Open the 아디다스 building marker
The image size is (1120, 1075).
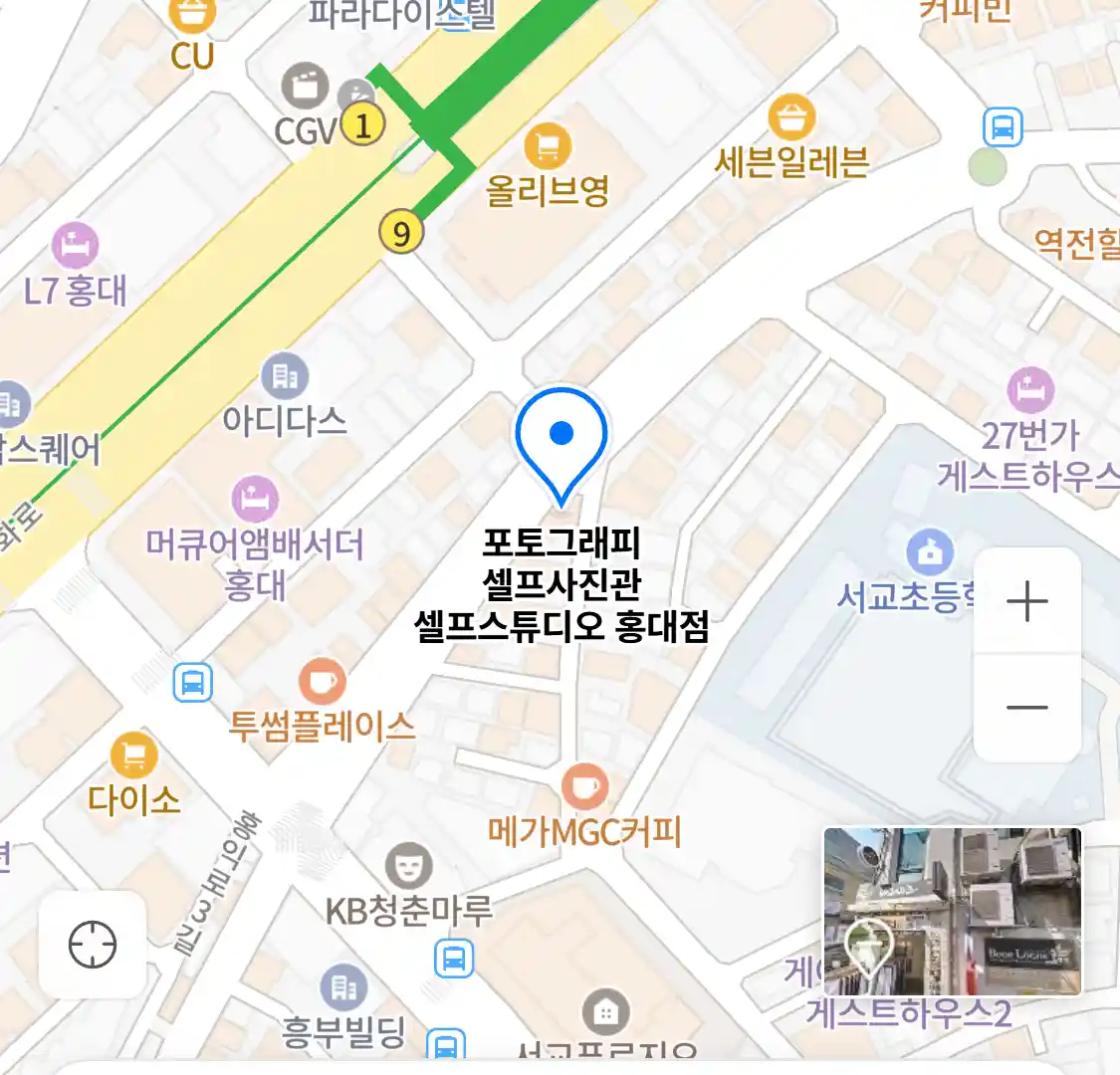click(285, 377)
